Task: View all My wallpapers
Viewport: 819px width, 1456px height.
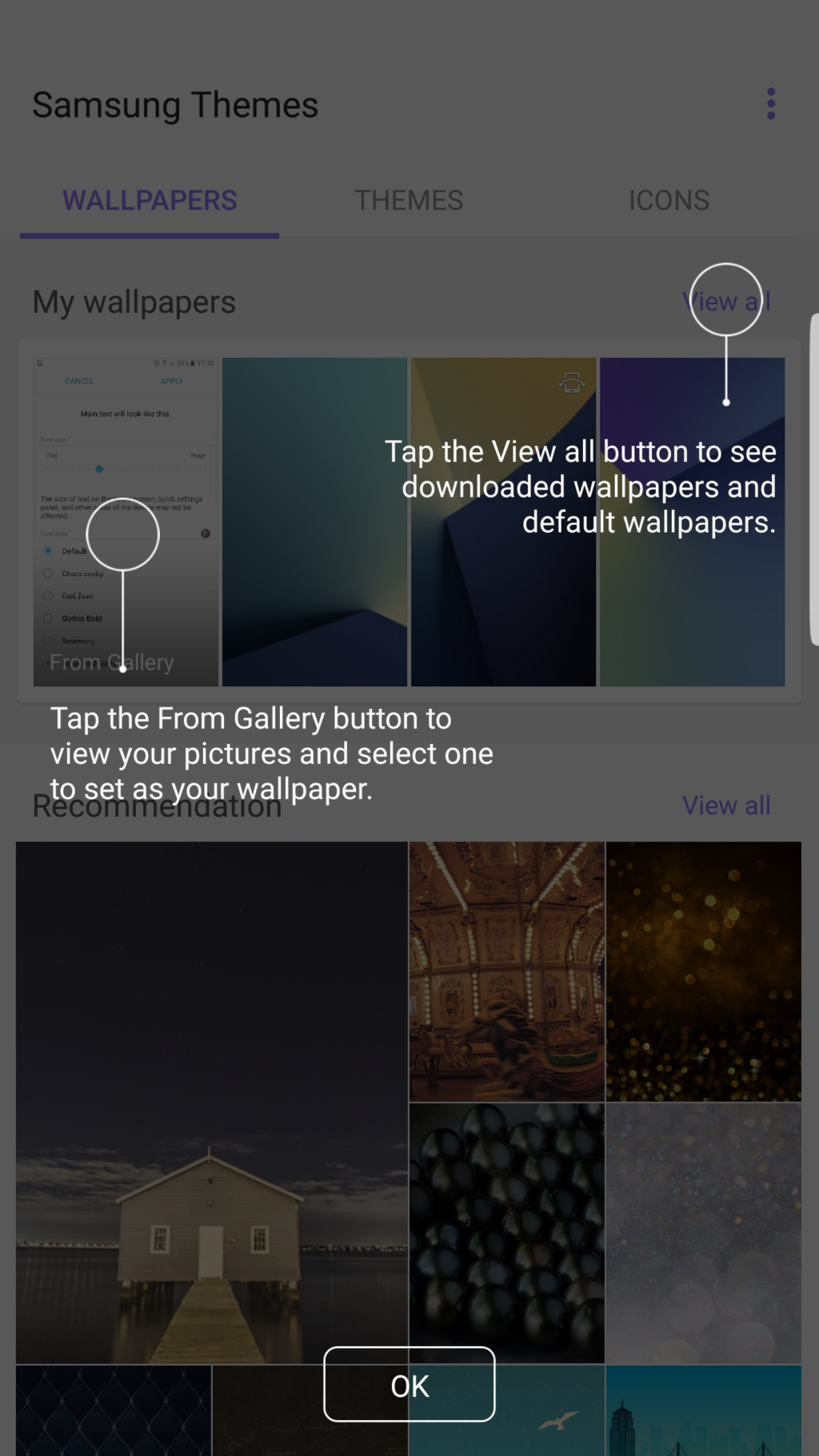Action: tap(726, 302)
